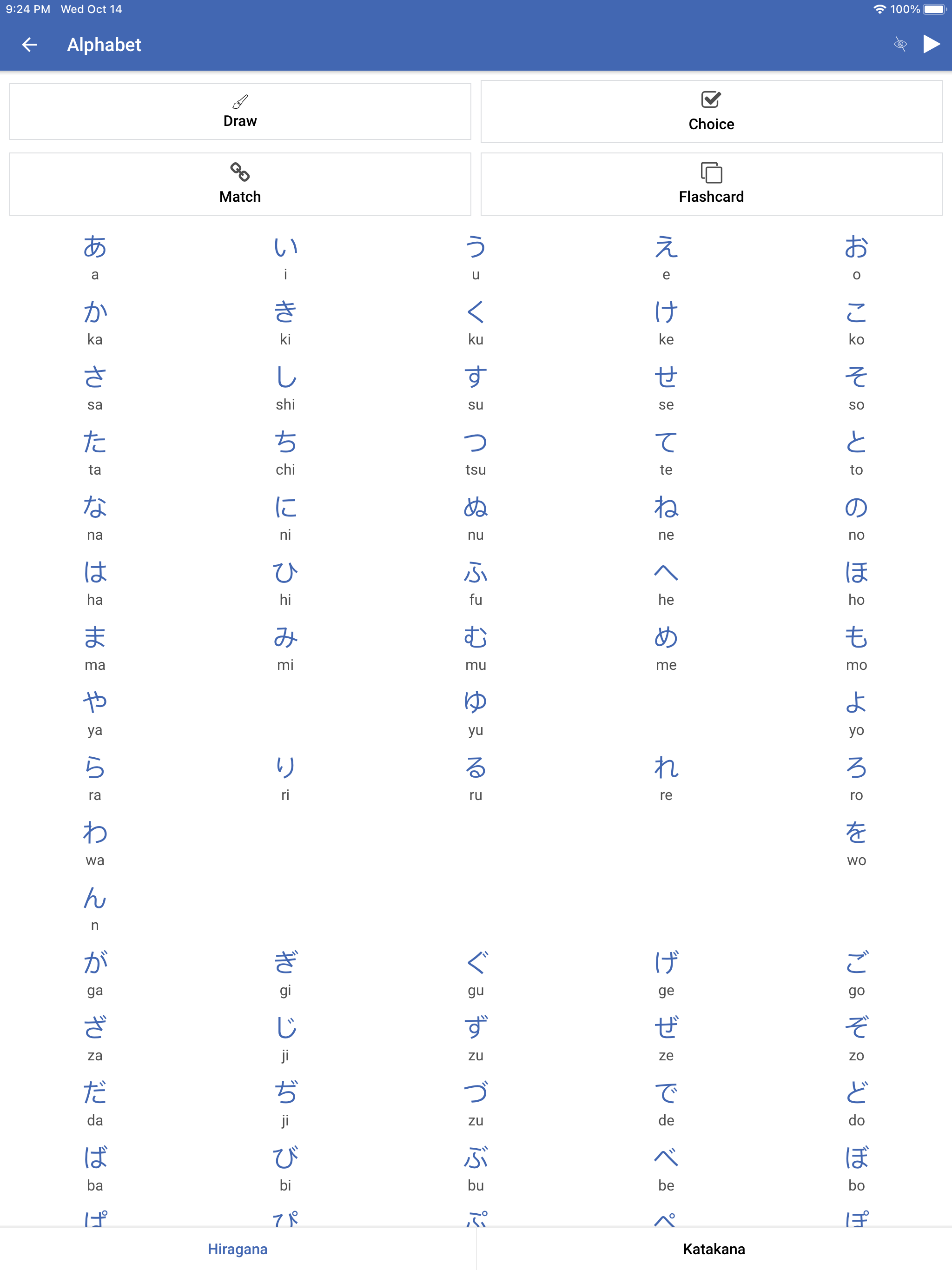The height and width of the screenshot is (1270, 952).
Task: Start the Match exercise
Action: point(240,184)
